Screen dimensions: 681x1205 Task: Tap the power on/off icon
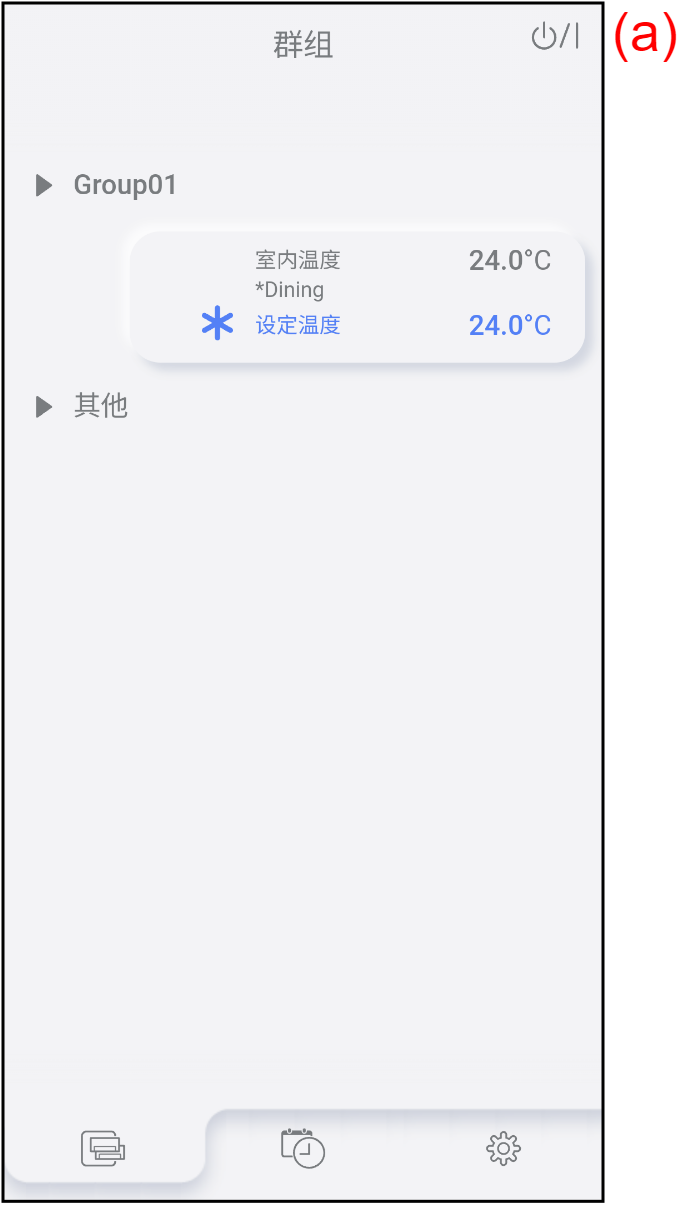point(554,38)
